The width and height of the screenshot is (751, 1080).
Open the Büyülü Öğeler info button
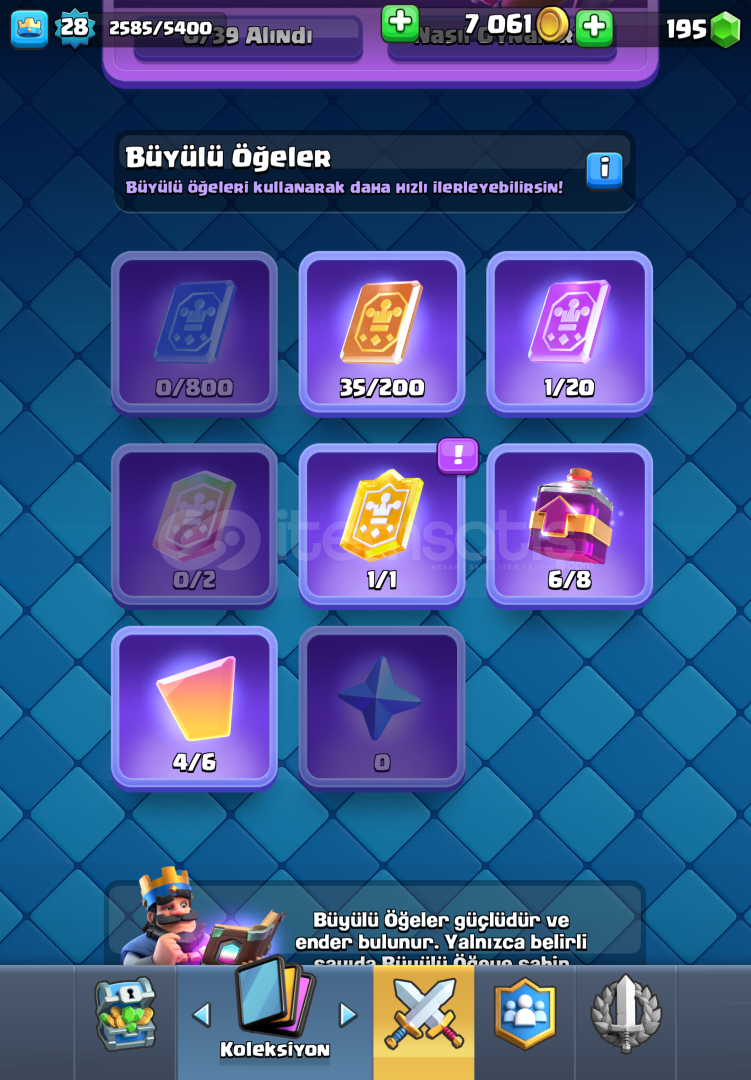(604, 170)
